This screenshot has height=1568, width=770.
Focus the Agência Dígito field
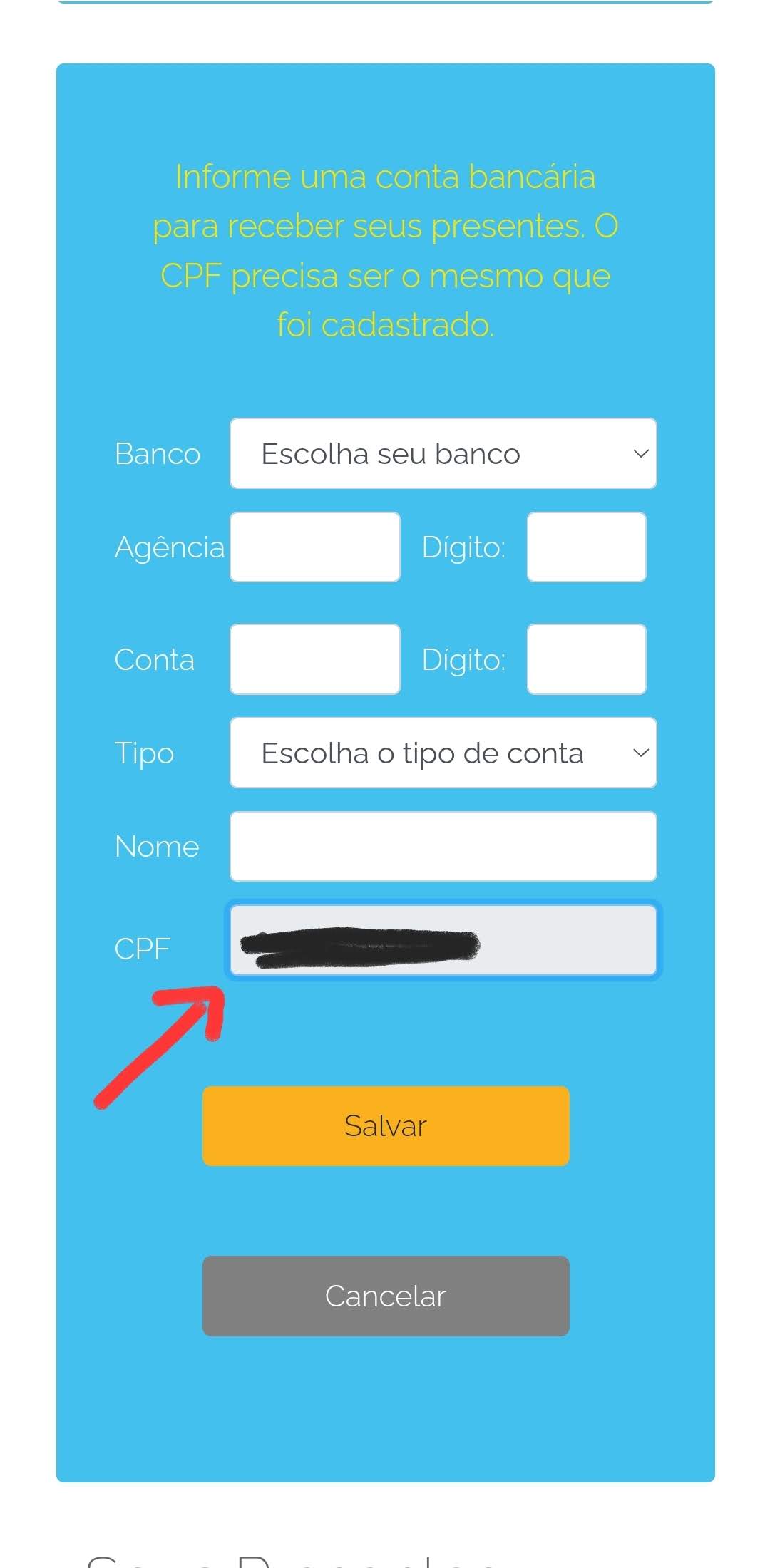coord(586,547)
